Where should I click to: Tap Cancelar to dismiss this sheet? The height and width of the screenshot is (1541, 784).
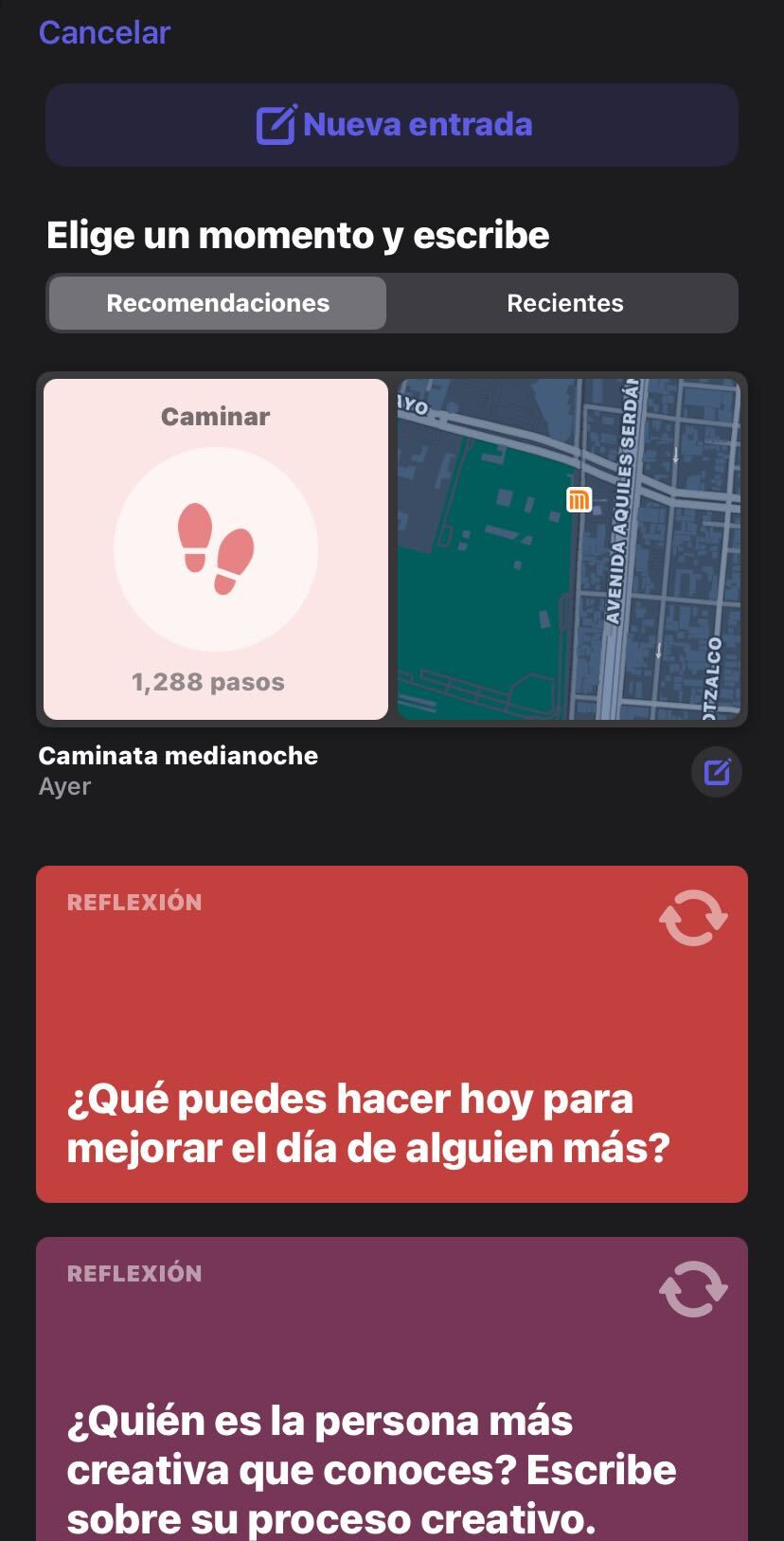click(104, 32)
